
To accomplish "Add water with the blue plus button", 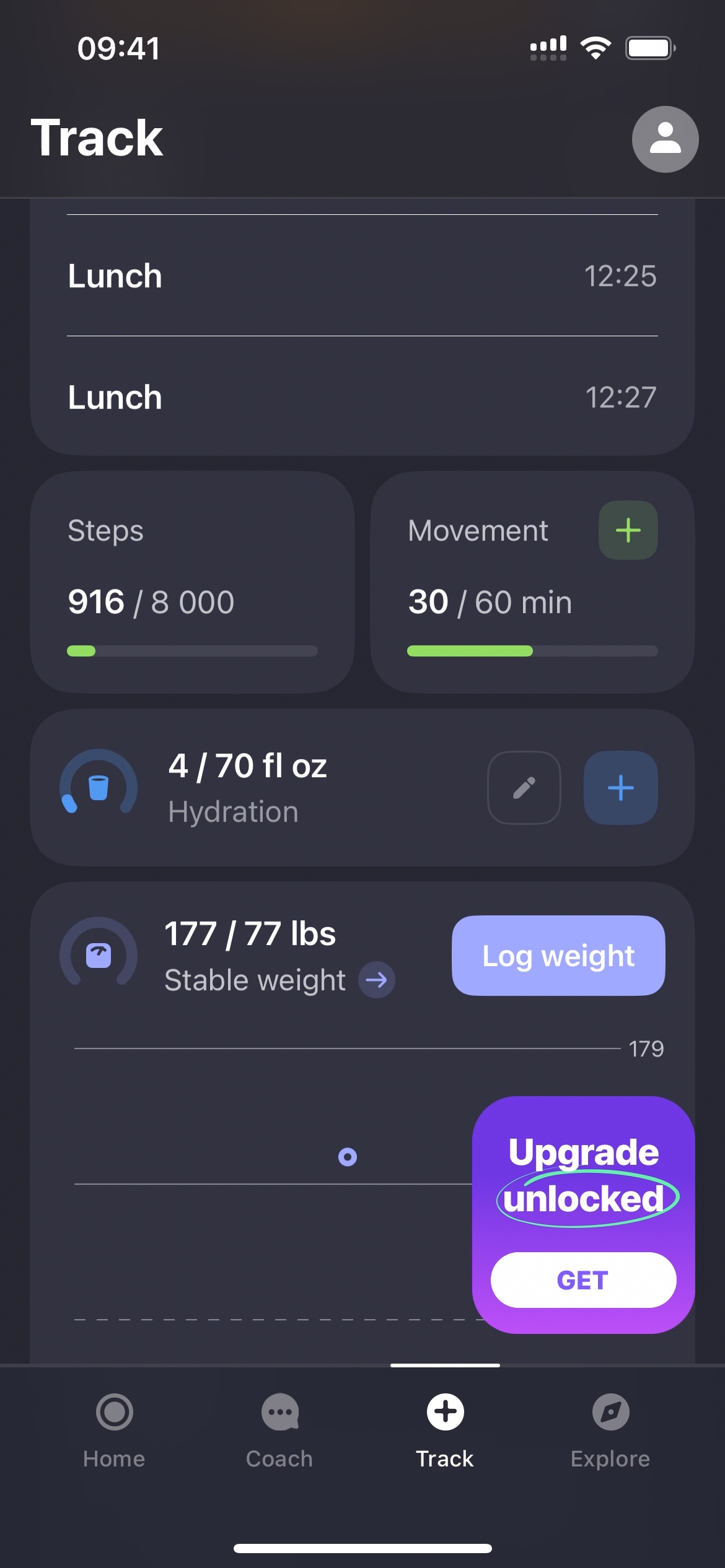I will point(620,788).
